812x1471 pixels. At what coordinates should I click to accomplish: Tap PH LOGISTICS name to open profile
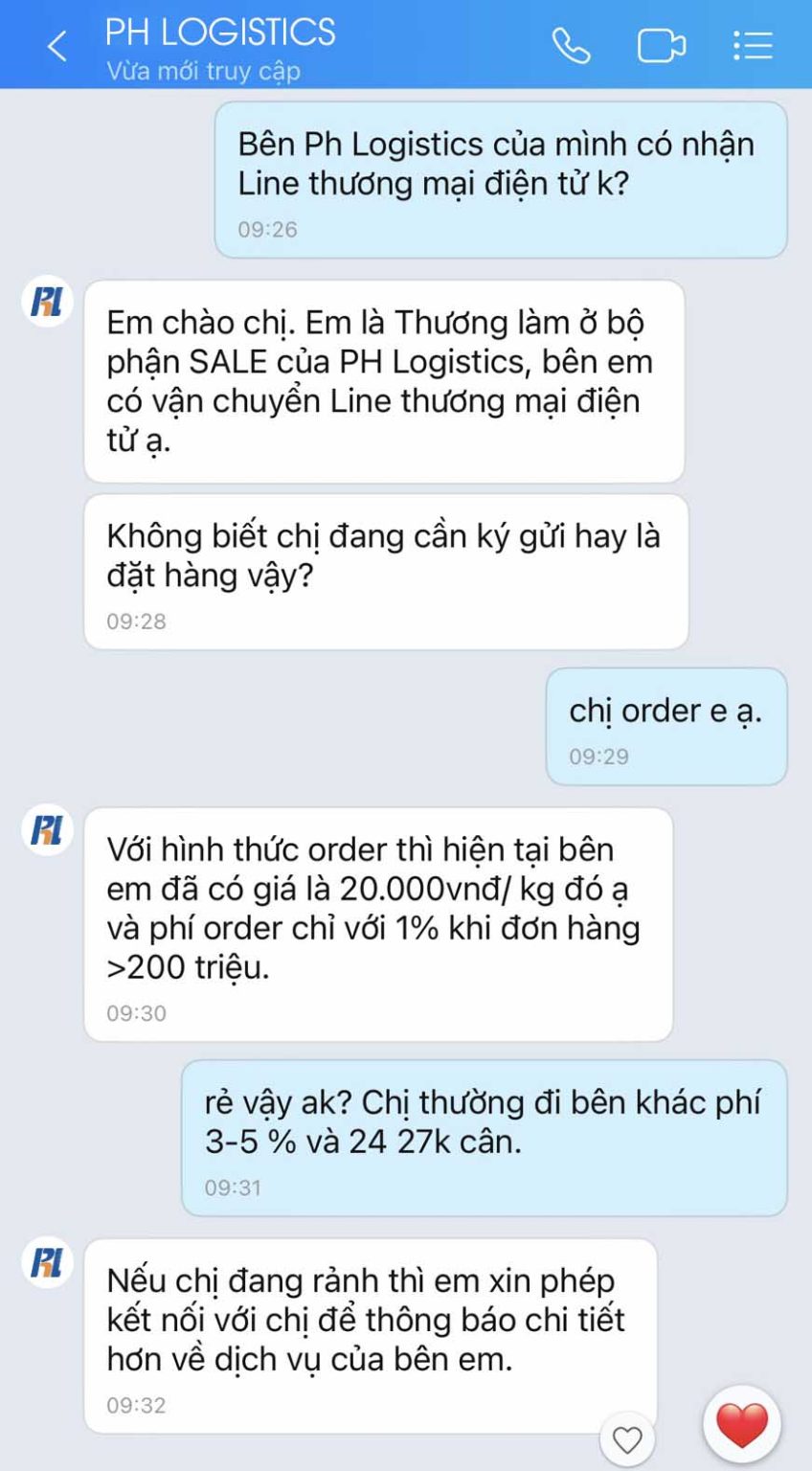(x=220, y=32)
